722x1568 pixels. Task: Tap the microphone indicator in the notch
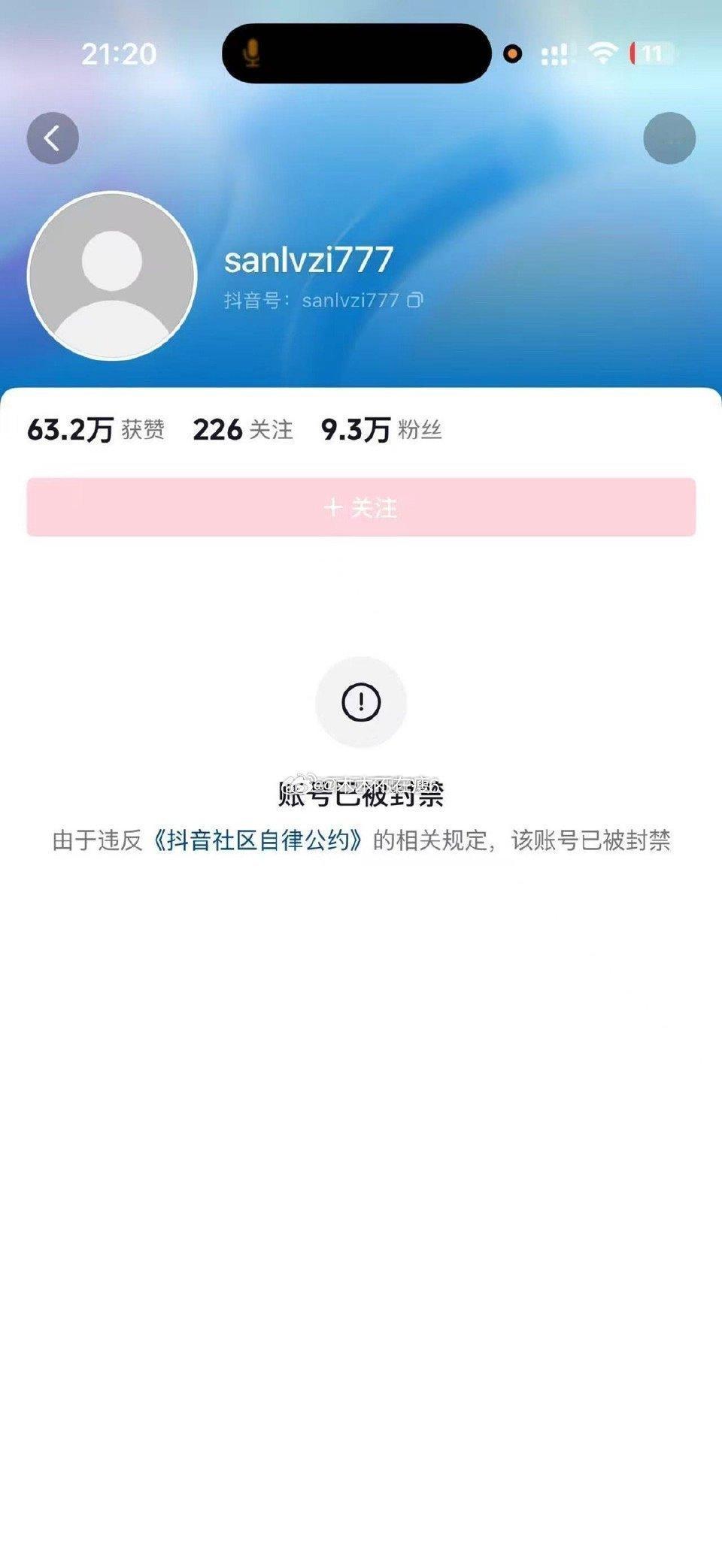coord(252,51)
